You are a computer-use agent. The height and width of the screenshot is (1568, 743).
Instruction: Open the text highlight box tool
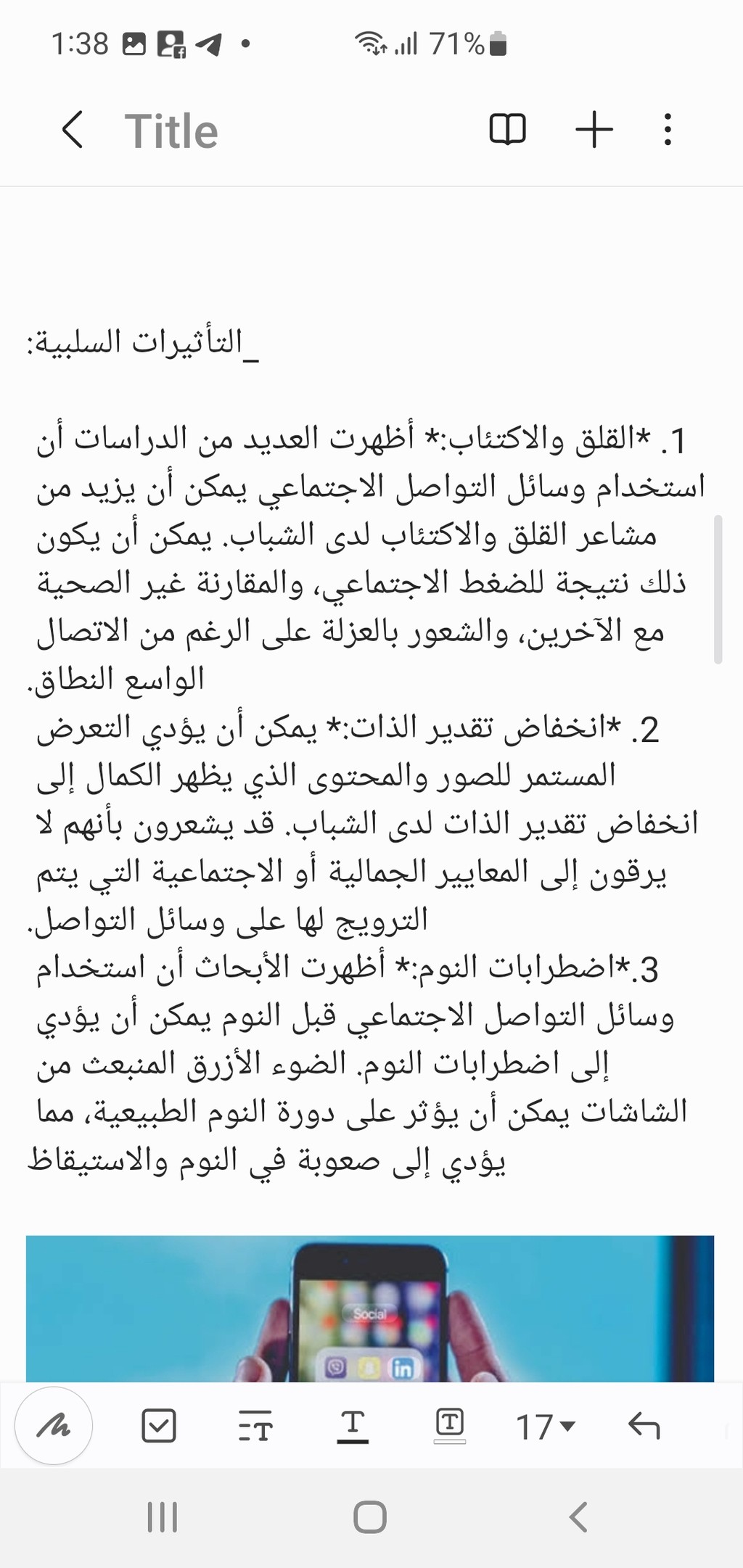[x=449, y=1425]
